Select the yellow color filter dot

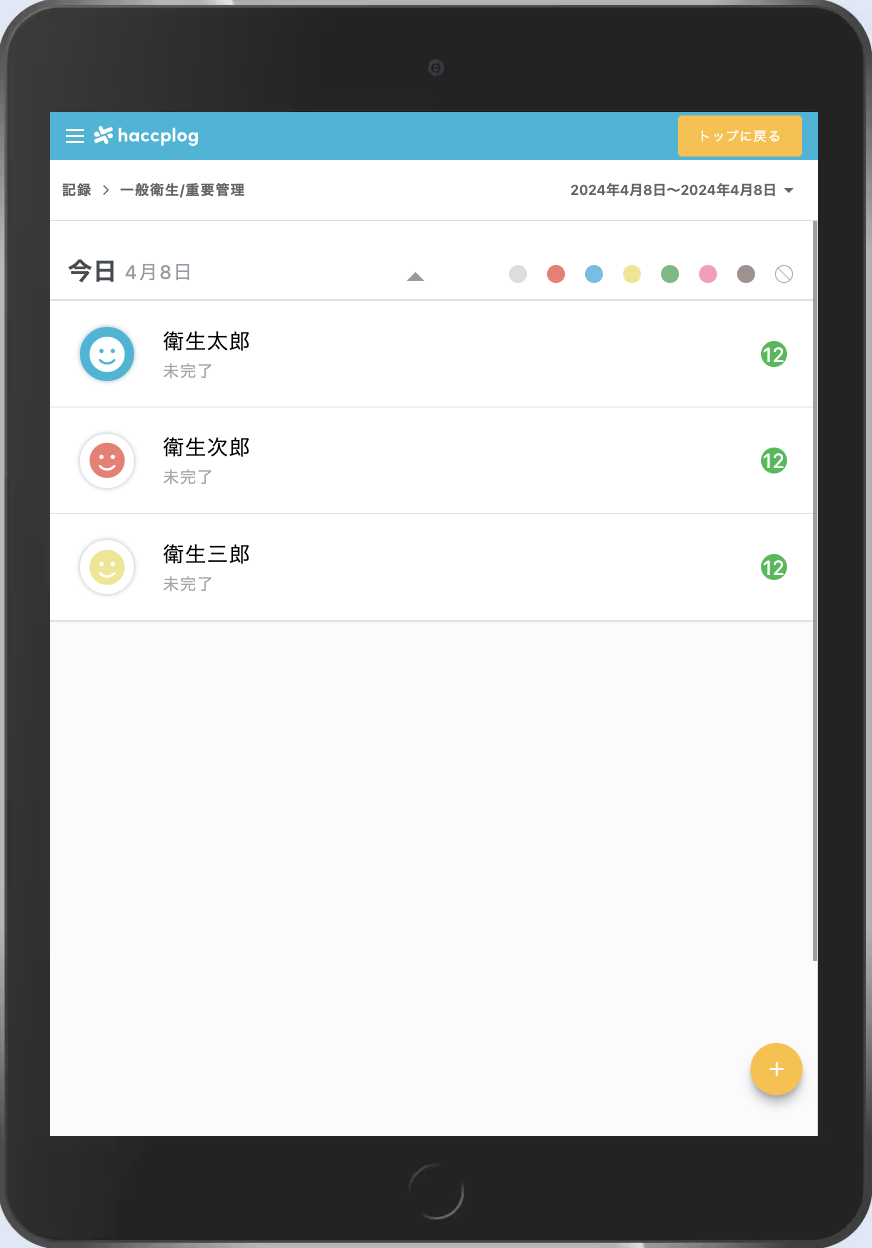click(632, 274)
